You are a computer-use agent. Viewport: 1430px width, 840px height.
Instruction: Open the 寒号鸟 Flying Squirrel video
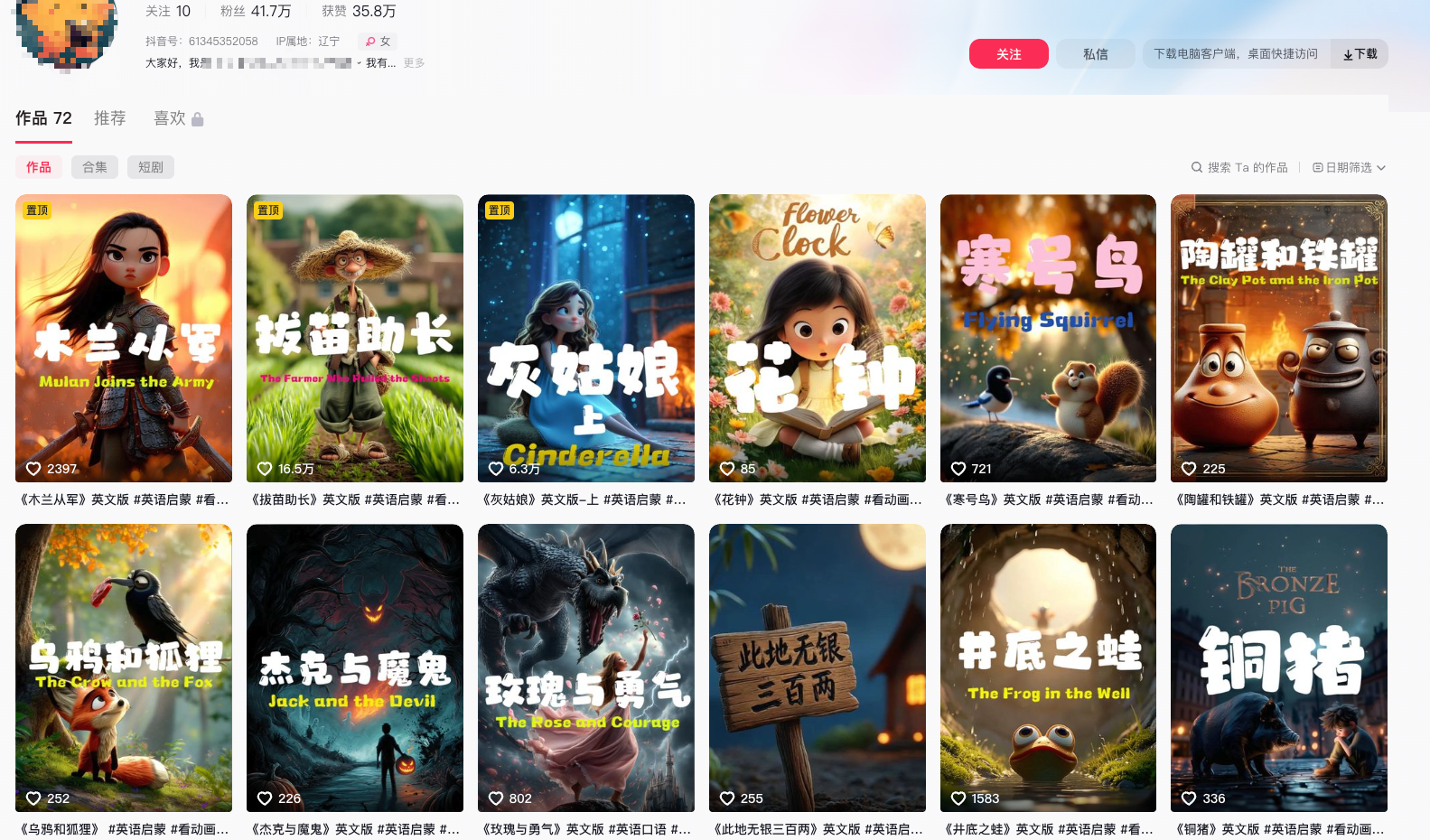tap(1048, 338)
